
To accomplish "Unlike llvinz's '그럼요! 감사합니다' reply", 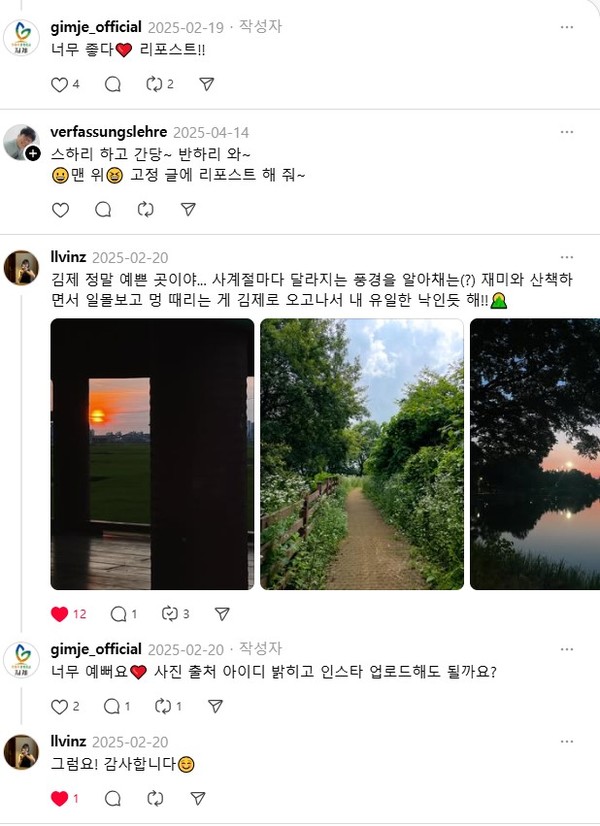I will click(x=60, y=798).
